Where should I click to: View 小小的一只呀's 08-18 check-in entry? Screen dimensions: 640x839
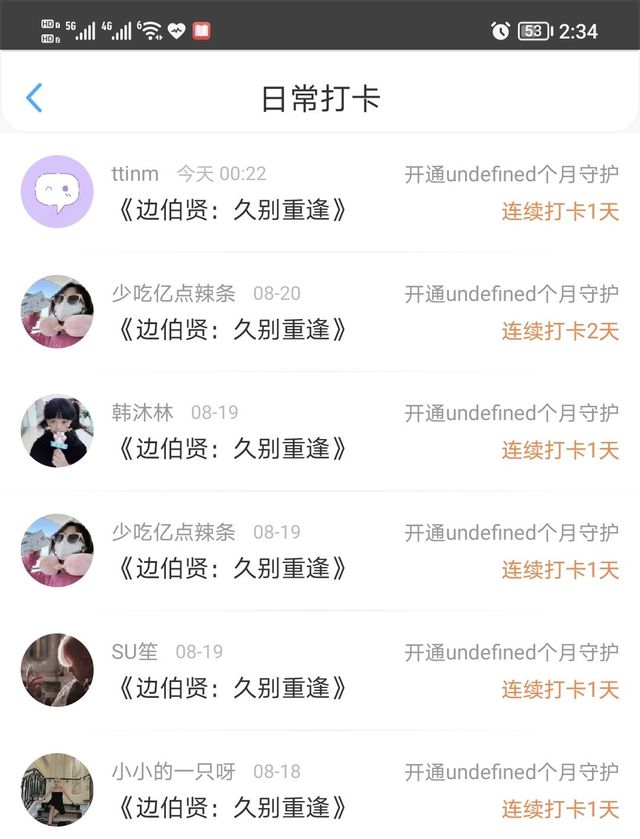point(320,790)
